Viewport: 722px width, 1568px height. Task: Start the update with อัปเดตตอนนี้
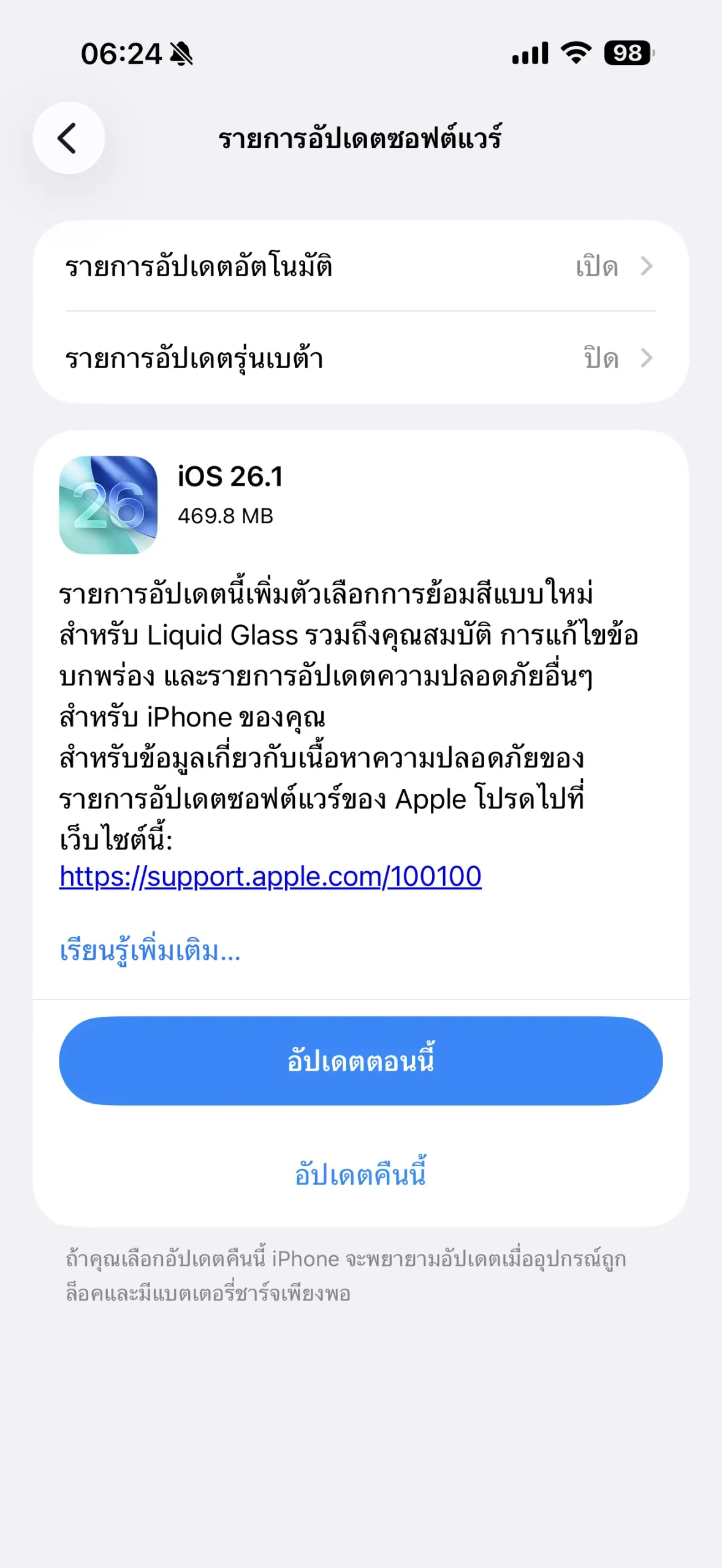[360, 1061]
